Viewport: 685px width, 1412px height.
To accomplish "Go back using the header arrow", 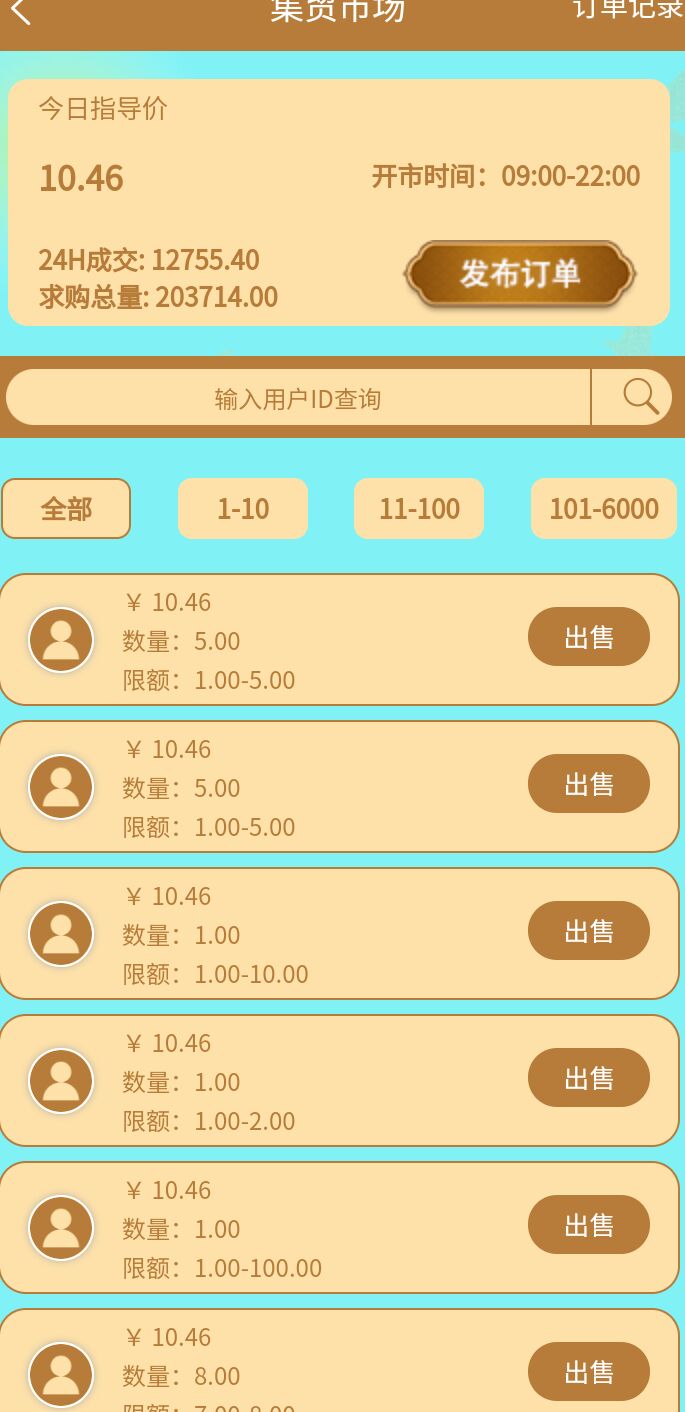I will pos(21,12).
